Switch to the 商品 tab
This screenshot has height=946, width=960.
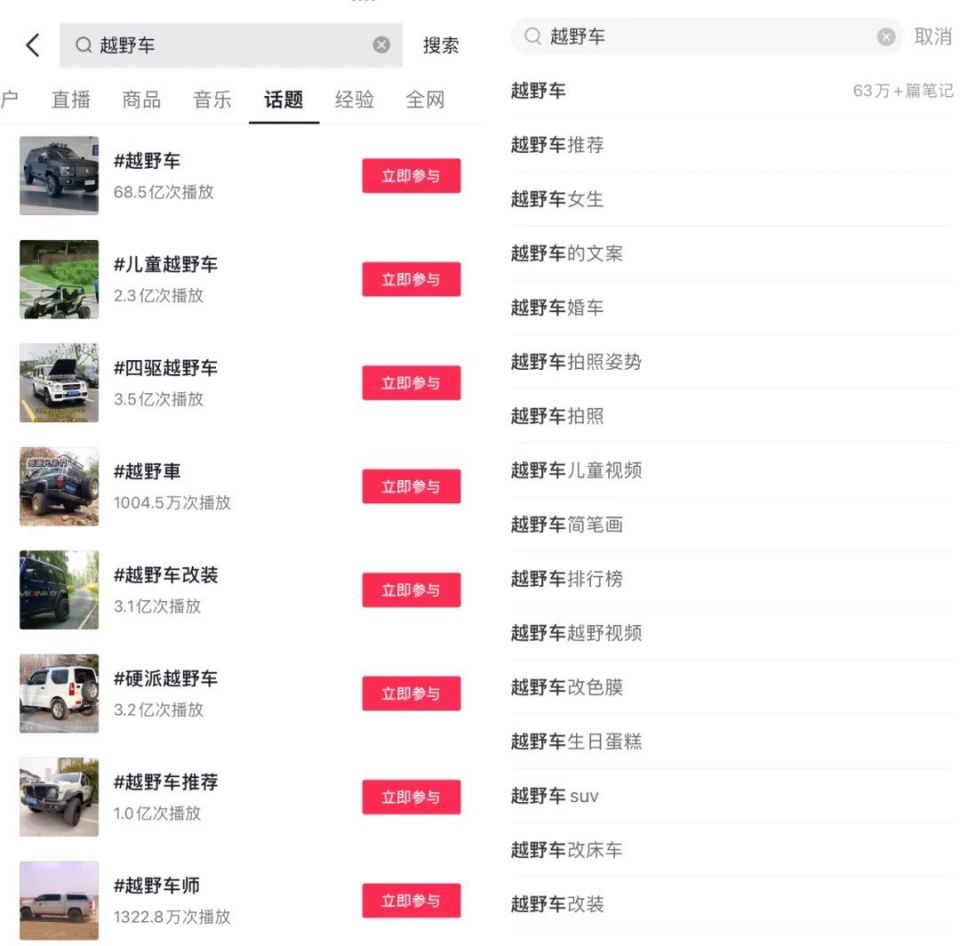click(141, 99)
